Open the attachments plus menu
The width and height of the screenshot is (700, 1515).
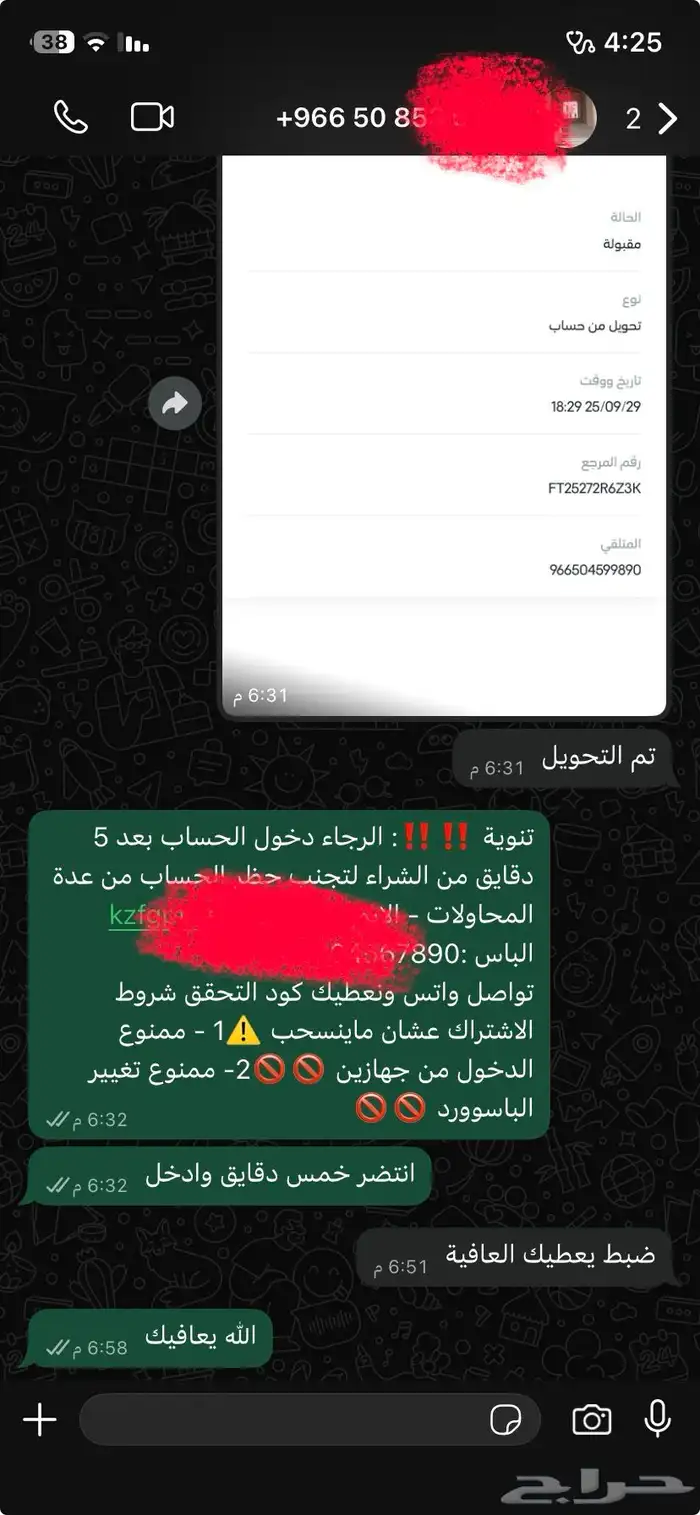pos(39,1420)
